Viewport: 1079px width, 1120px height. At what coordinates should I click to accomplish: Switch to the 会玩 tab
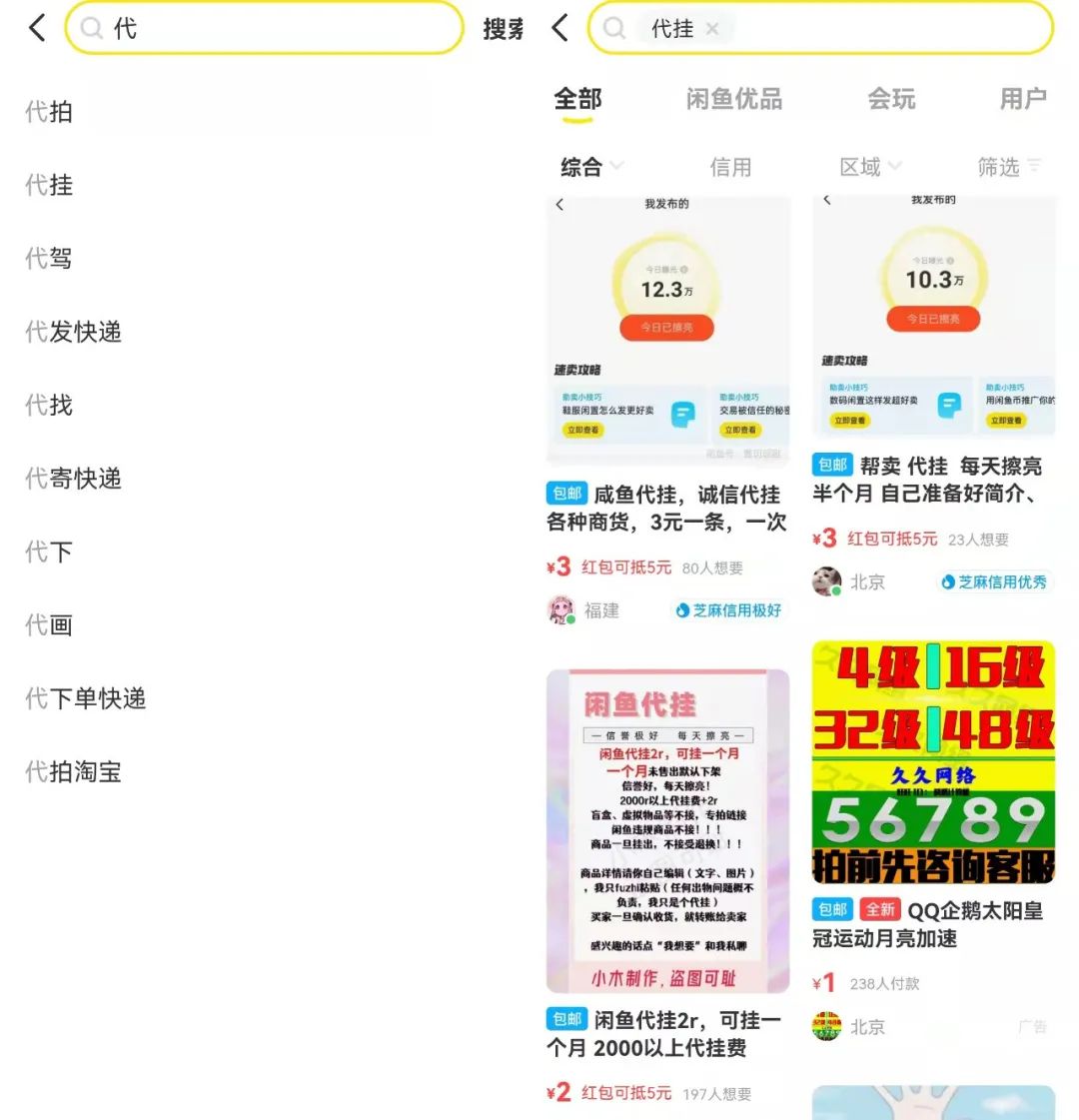click(891, 99)
